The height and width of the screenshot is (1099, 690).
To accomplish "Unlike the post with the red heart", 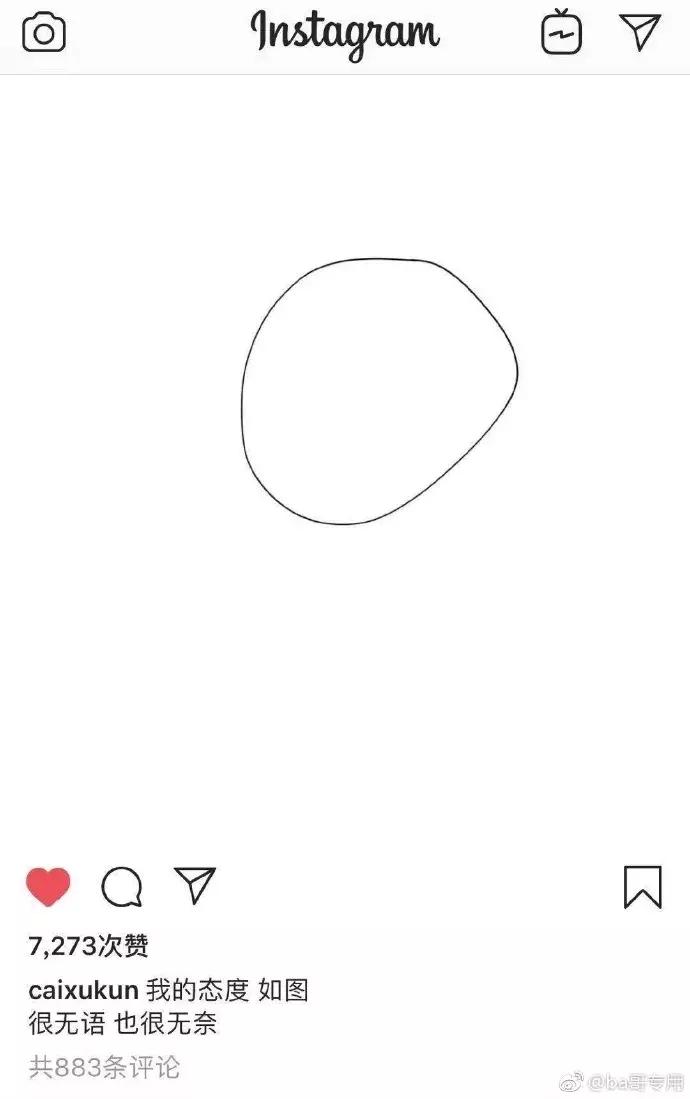I will click(x=48, y=887).
